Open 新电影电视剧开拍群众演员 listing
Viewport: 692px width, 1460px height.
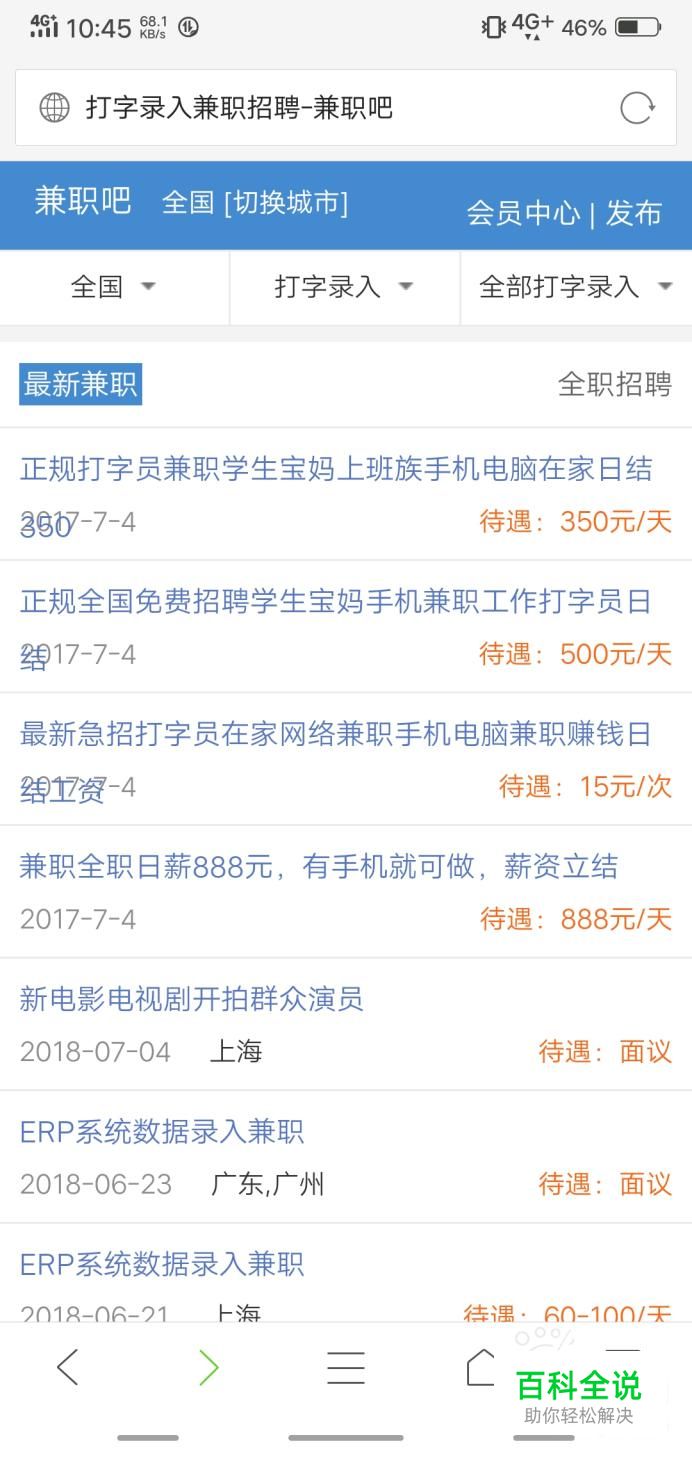point(191,999)
